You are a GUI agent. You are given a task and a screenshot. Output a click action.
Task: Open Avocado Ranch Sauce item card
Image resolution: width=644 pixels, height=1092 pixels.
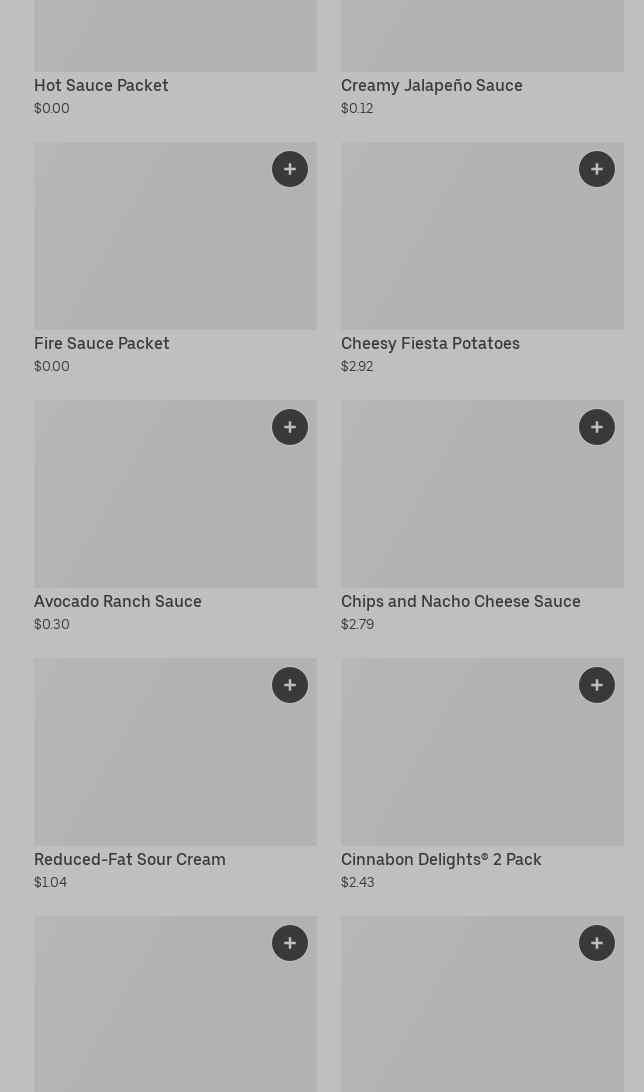[175, 517]
